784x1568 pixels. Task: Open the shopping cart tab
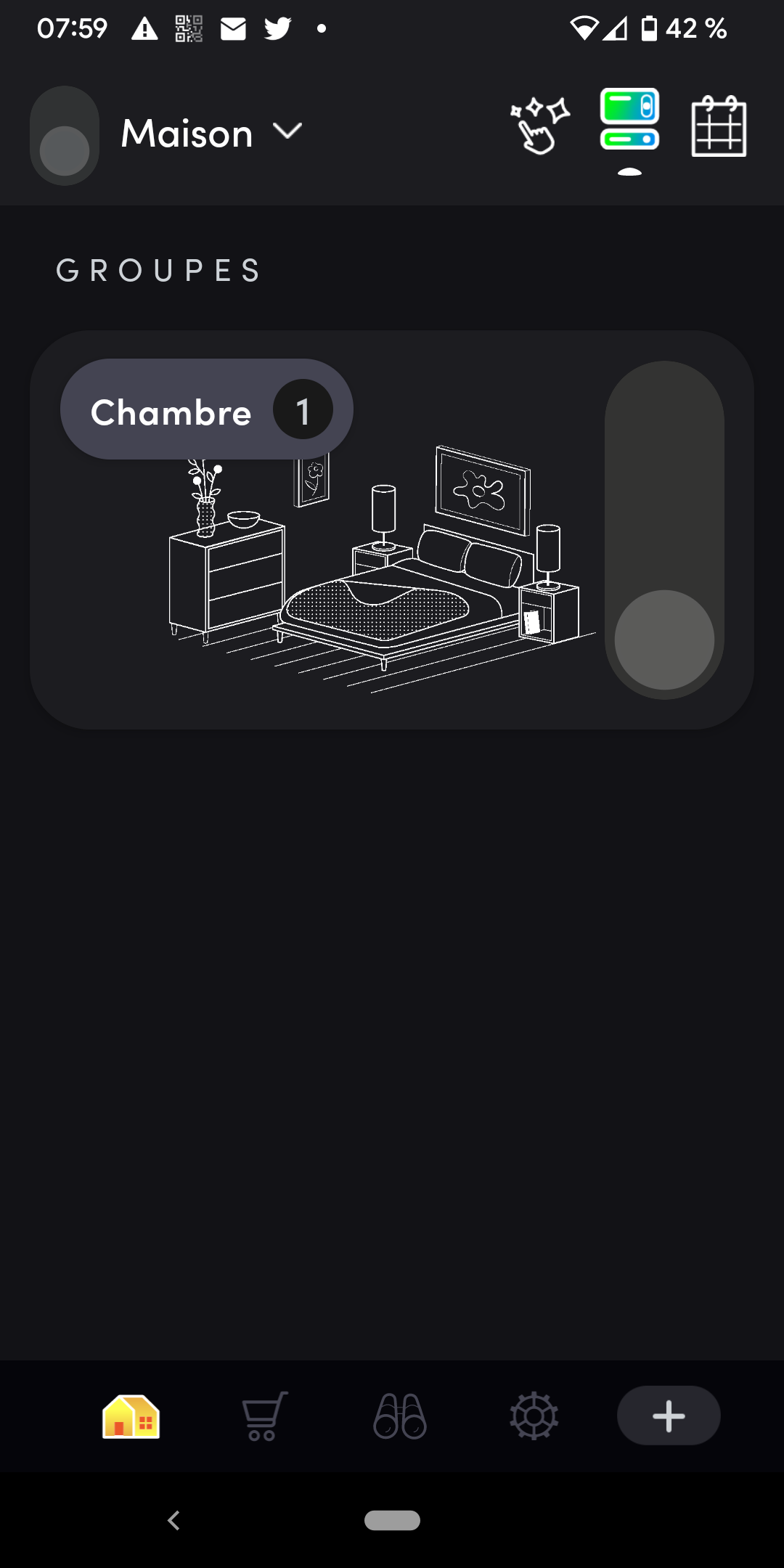(264, 1416)
